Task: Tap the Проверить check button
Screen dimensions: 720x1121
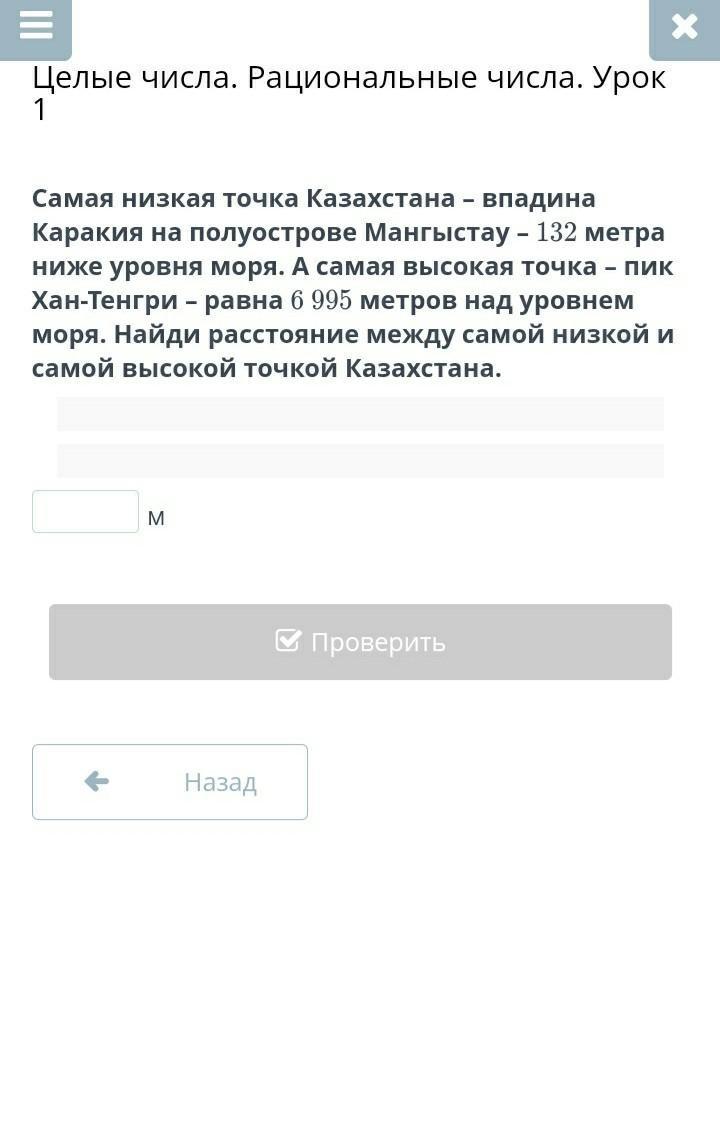Action: (x=360, y=642)
